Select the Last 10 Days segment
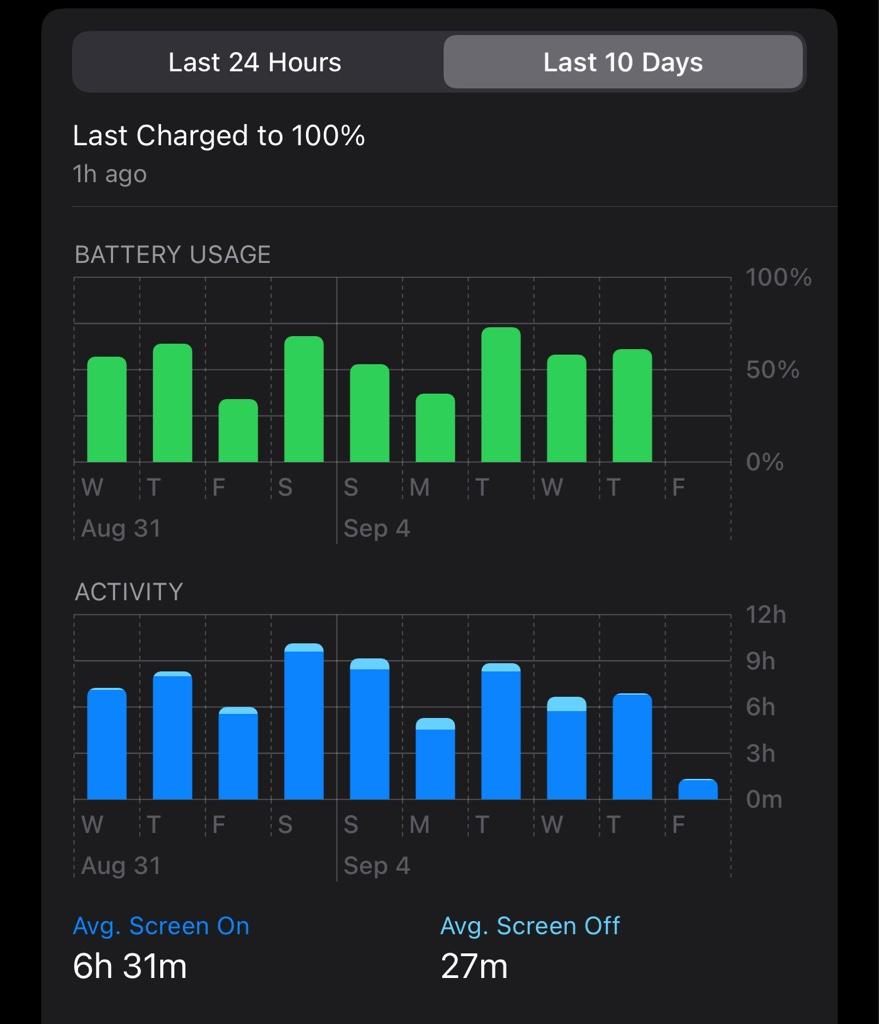Image resolution: width=879 pixels, height=1024 pixels. tap(622, 62)
